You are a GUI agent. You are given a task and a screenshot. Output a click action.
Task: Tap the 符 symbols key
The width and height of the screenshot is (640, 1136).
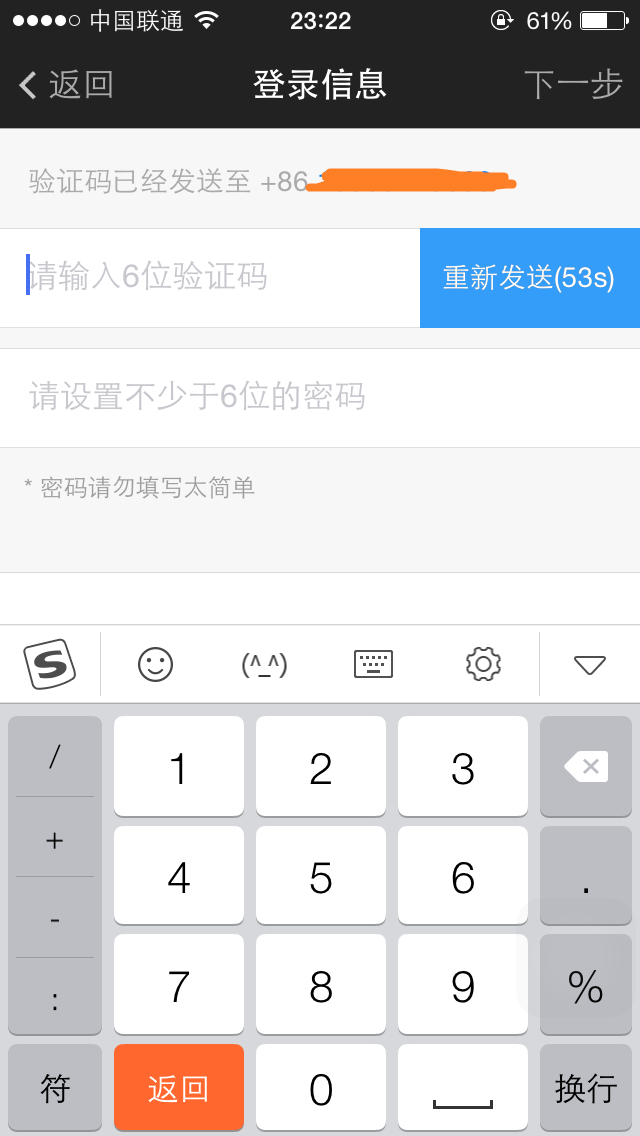click(x=55, y=1087)
